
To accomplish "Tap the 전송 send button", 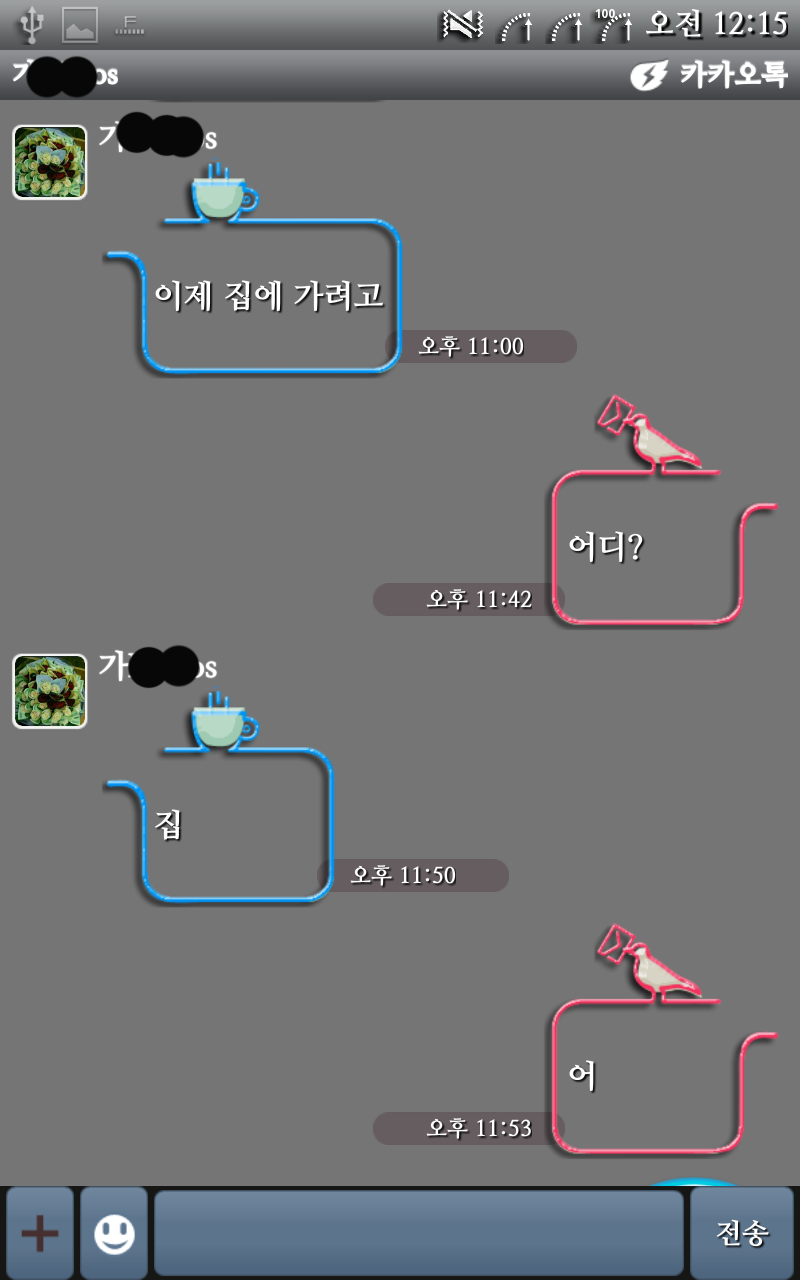I will click(742, 1233).
